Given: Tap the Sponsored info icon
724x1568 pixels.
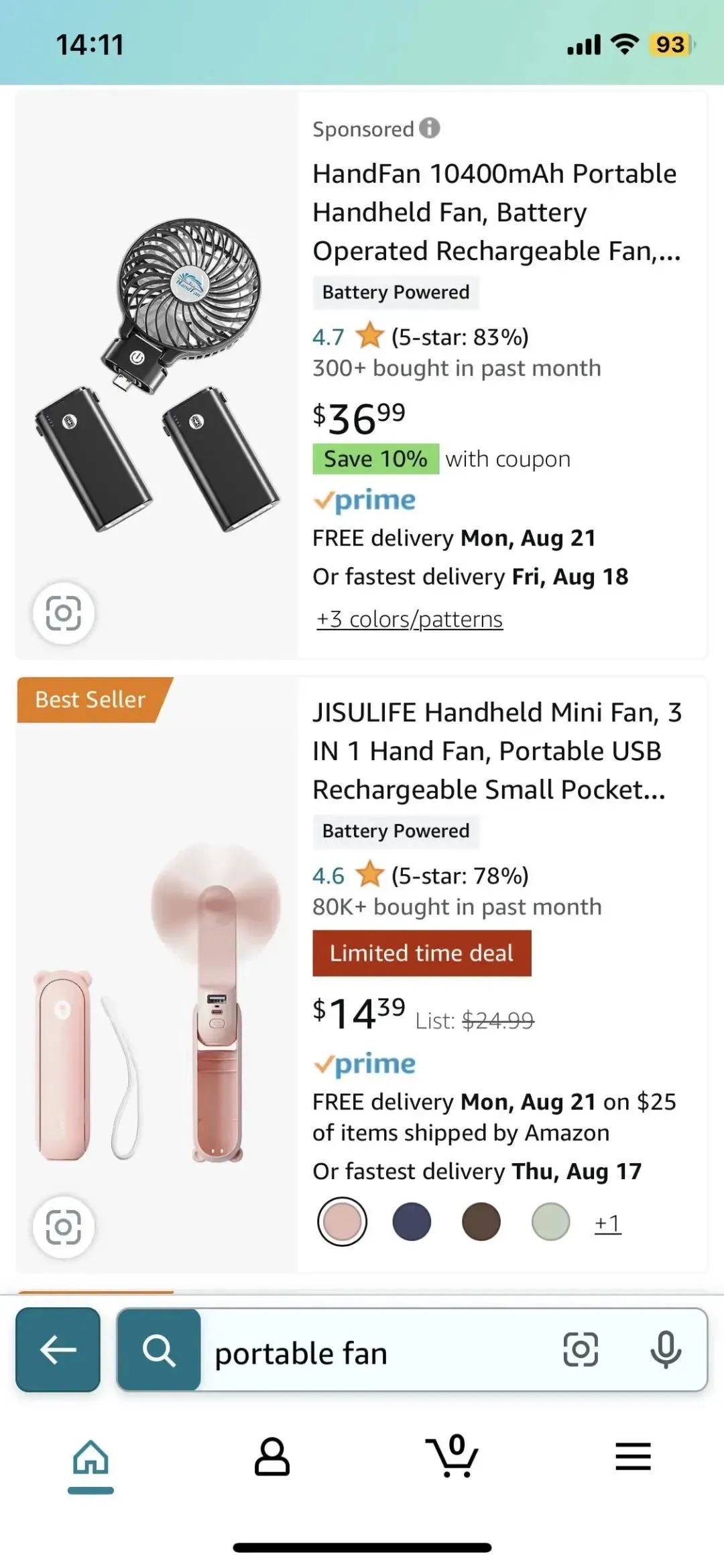Looking at the screenshot, I should tap(430, 127).
